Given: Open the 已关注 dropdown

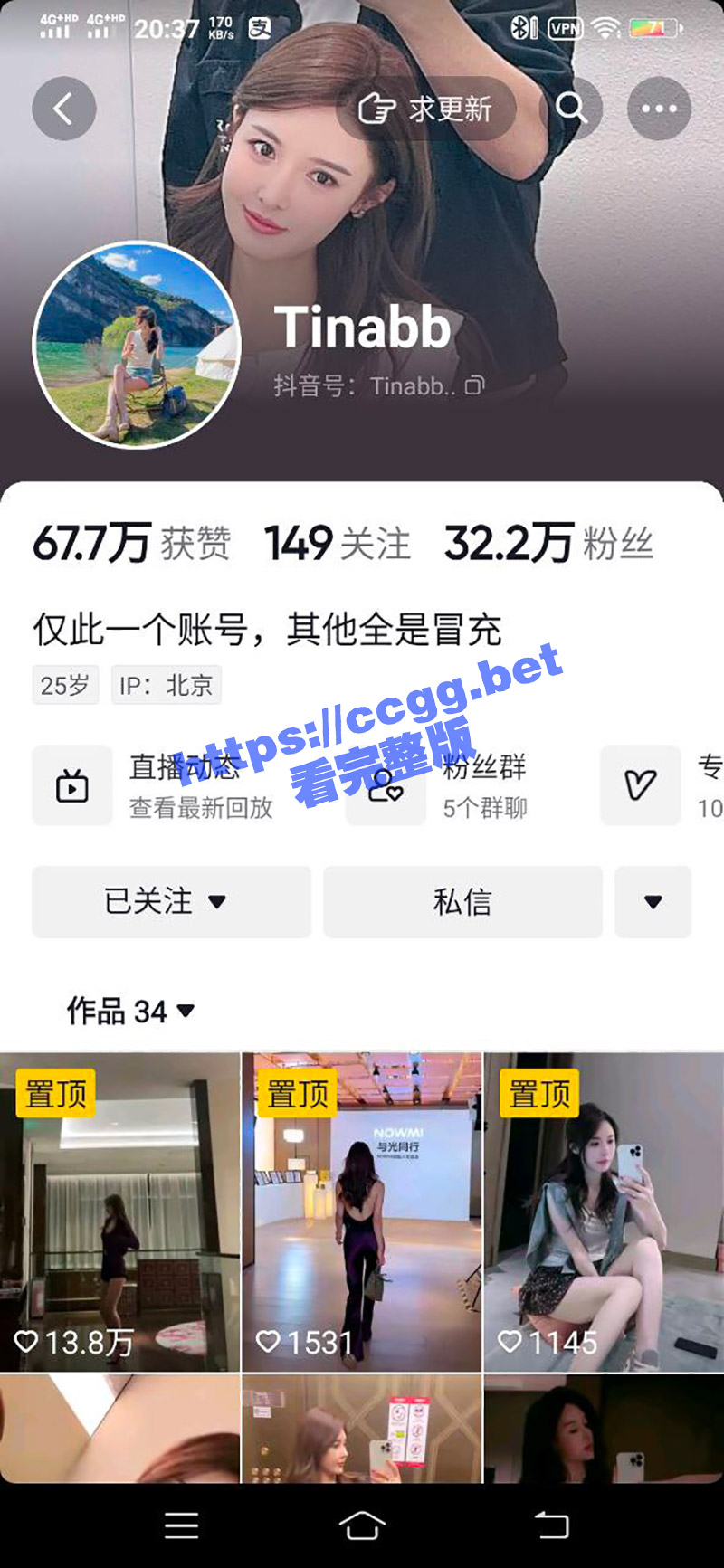Looking at the screenshot, I should point(171,901).
